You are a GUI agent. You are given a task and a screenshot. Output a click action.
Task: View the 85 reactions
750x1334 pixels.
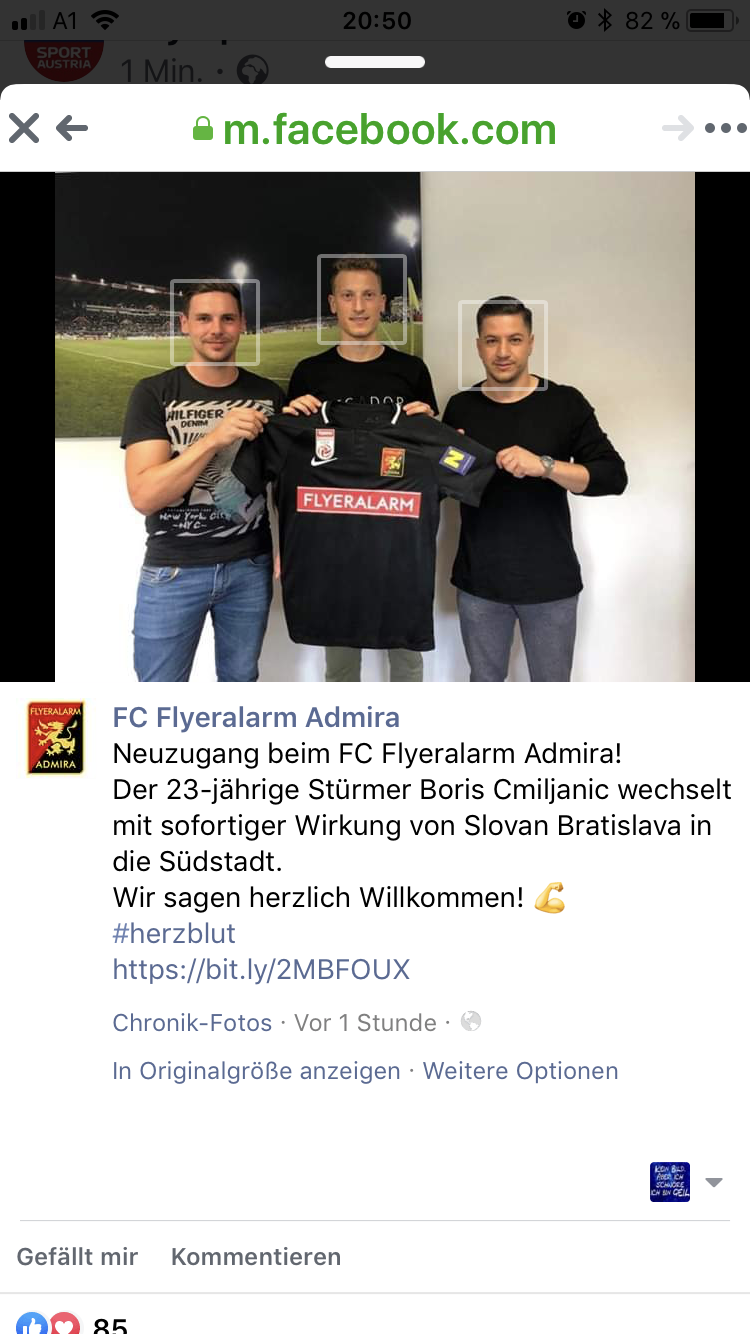[x=72, y=1326]
